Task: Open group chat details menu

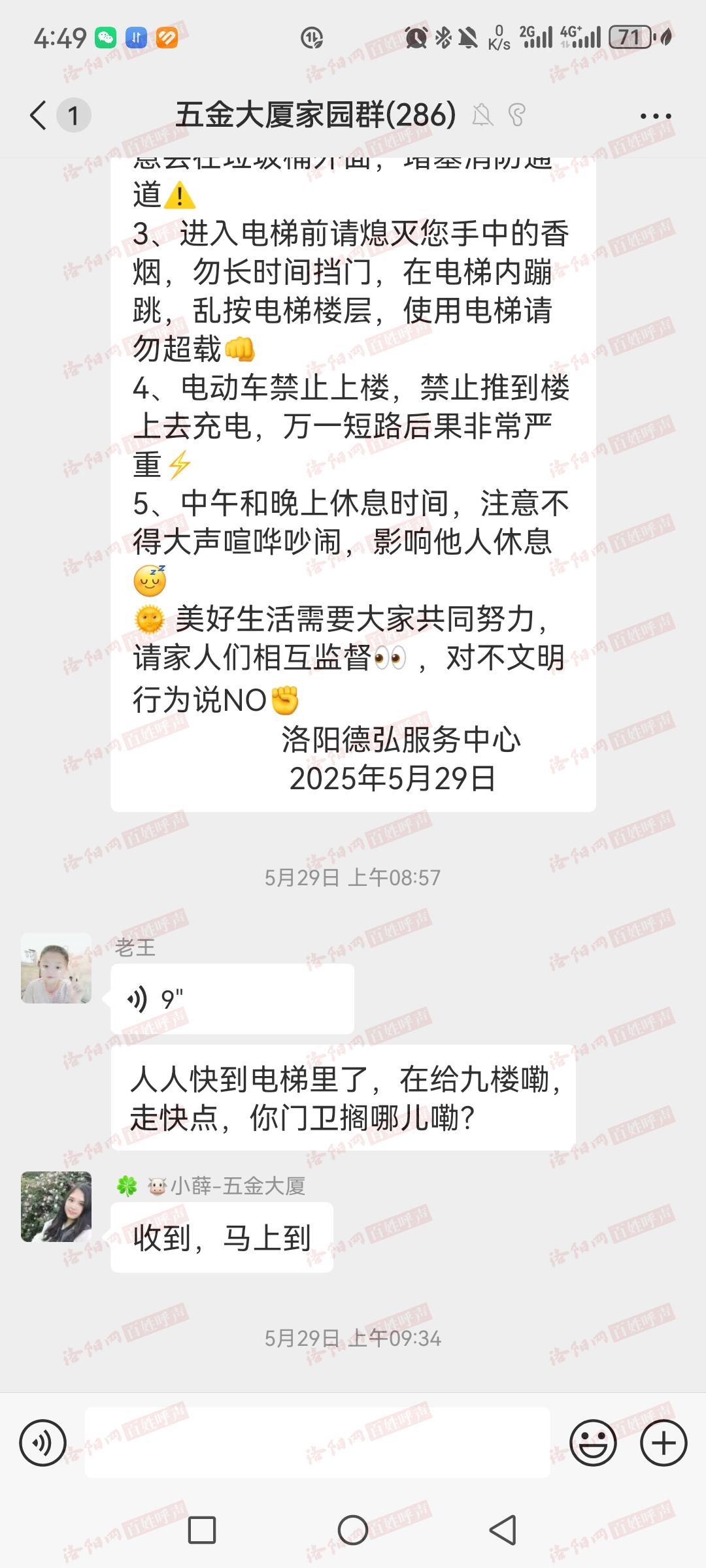Action: pyautogui.click(x=655, y=116)
